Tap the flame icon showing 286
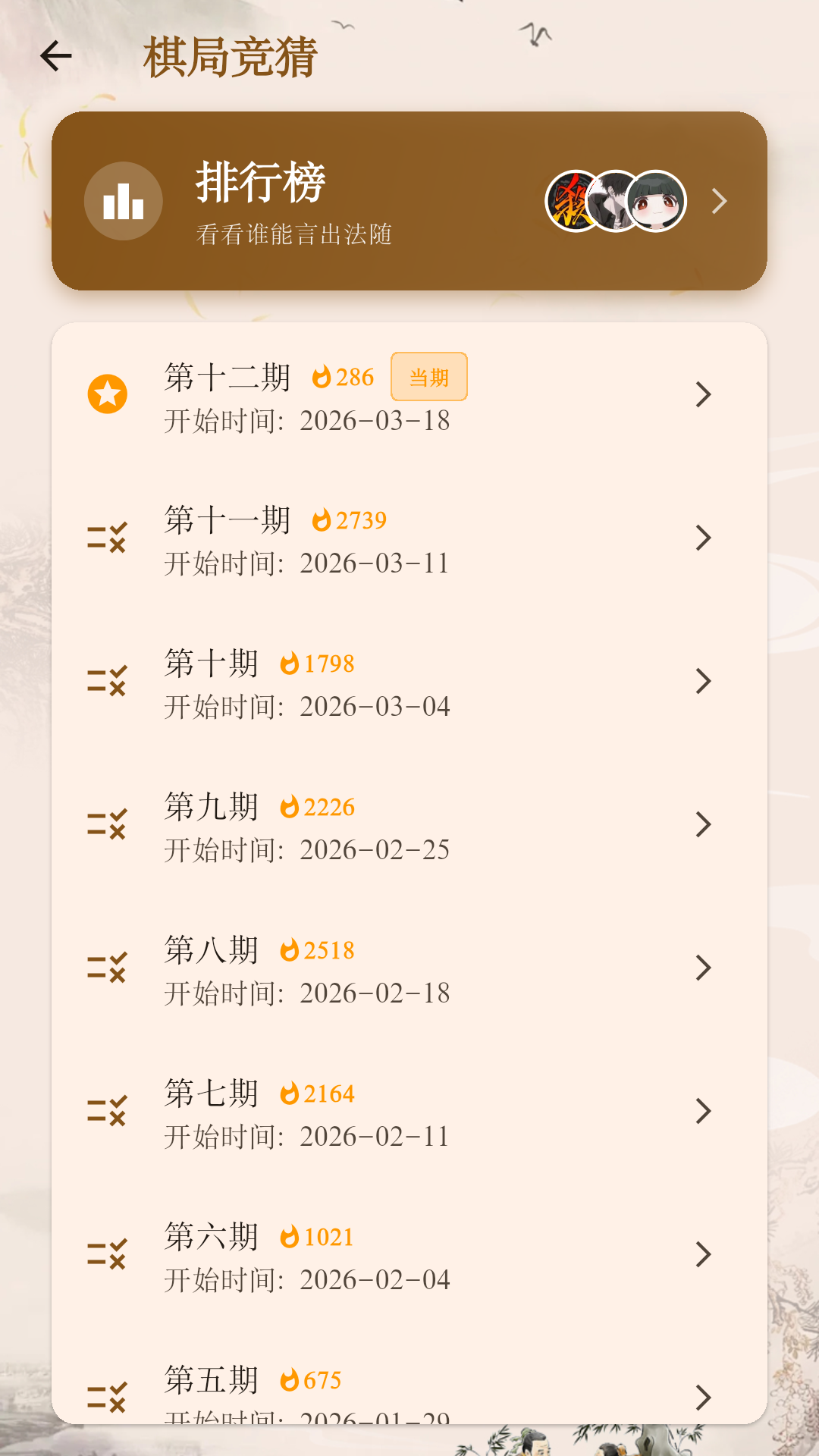This screenshot has height=1456, width=819. [x=325, y=377]
